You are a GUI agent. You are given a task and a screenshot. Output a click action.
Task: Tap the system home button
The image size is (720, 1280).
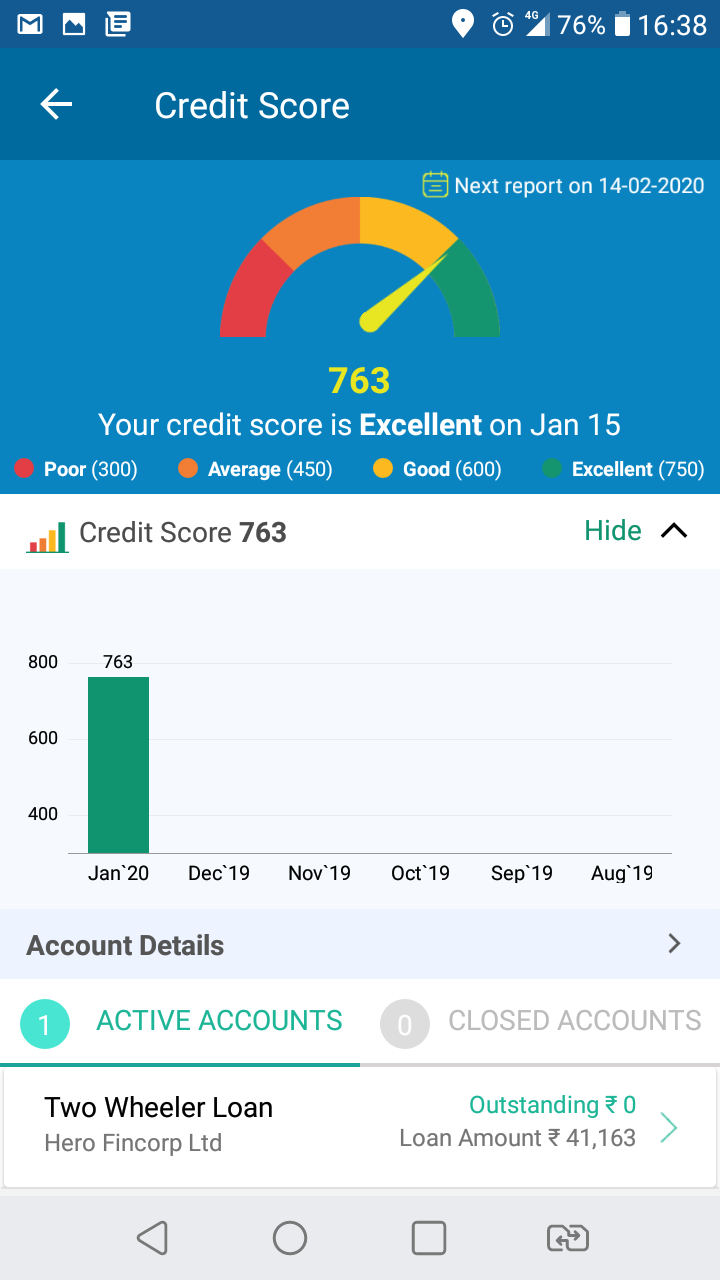coord(290,1238)
